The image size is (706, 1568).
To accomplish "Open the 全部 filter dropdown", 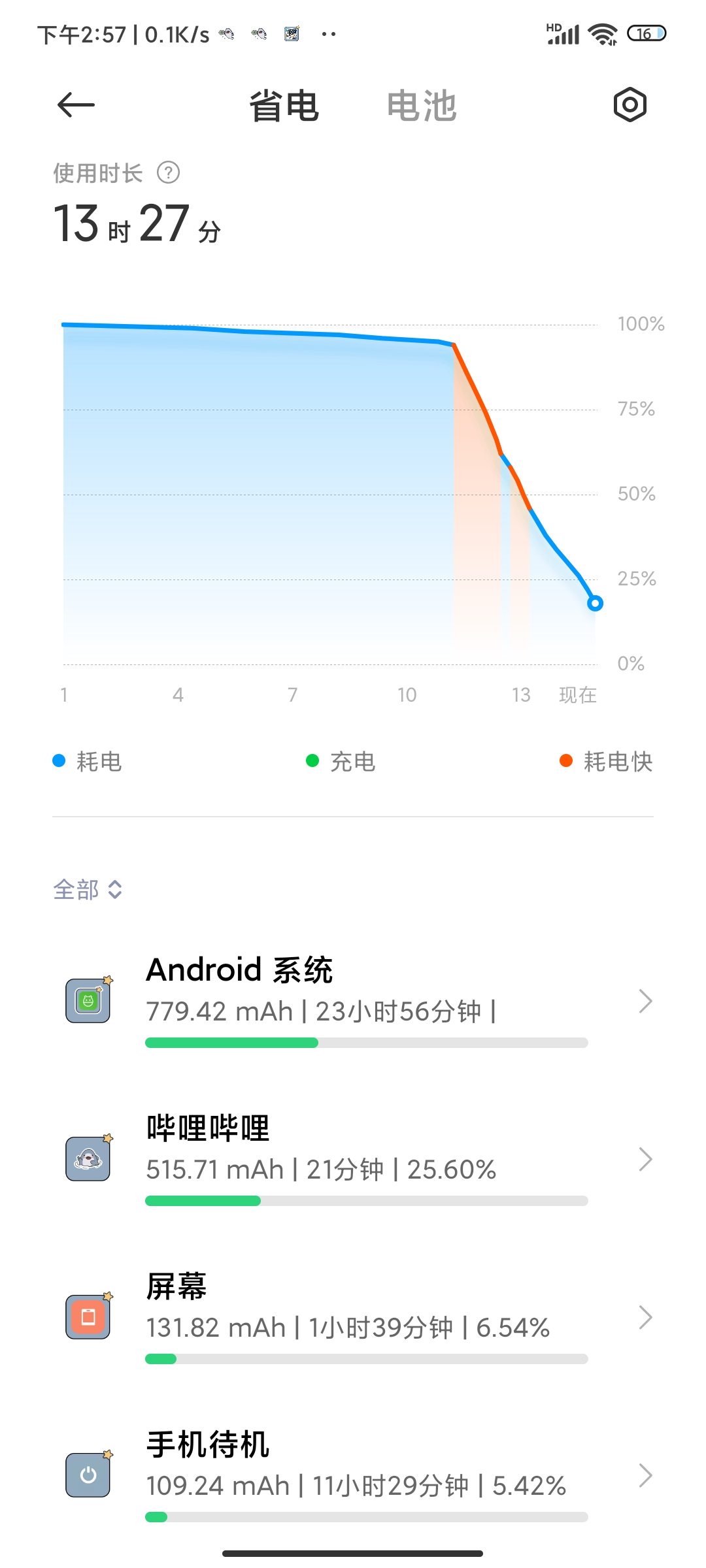I will (x=88, y=889).
